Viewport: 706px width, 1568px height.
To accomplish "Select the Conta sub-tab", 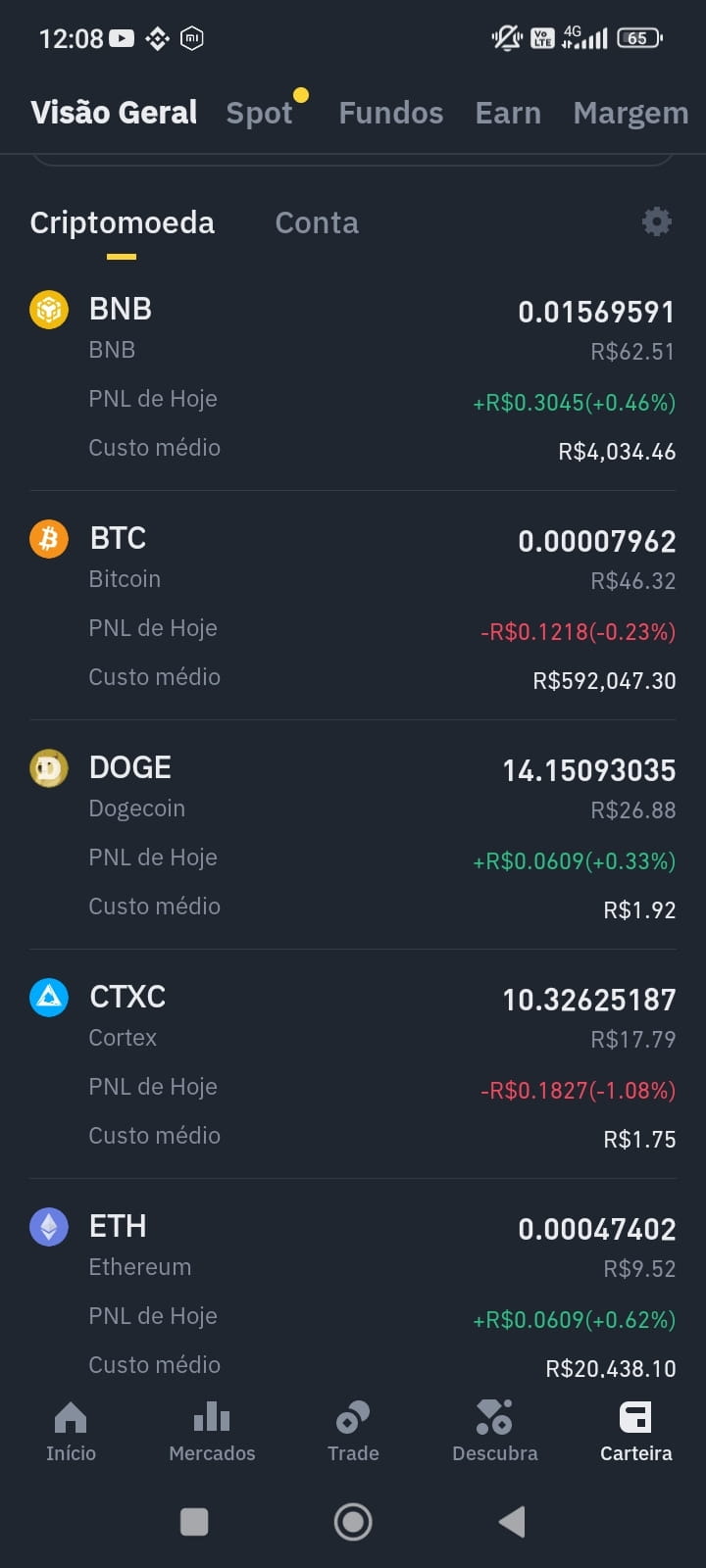I will coord(317,222).
